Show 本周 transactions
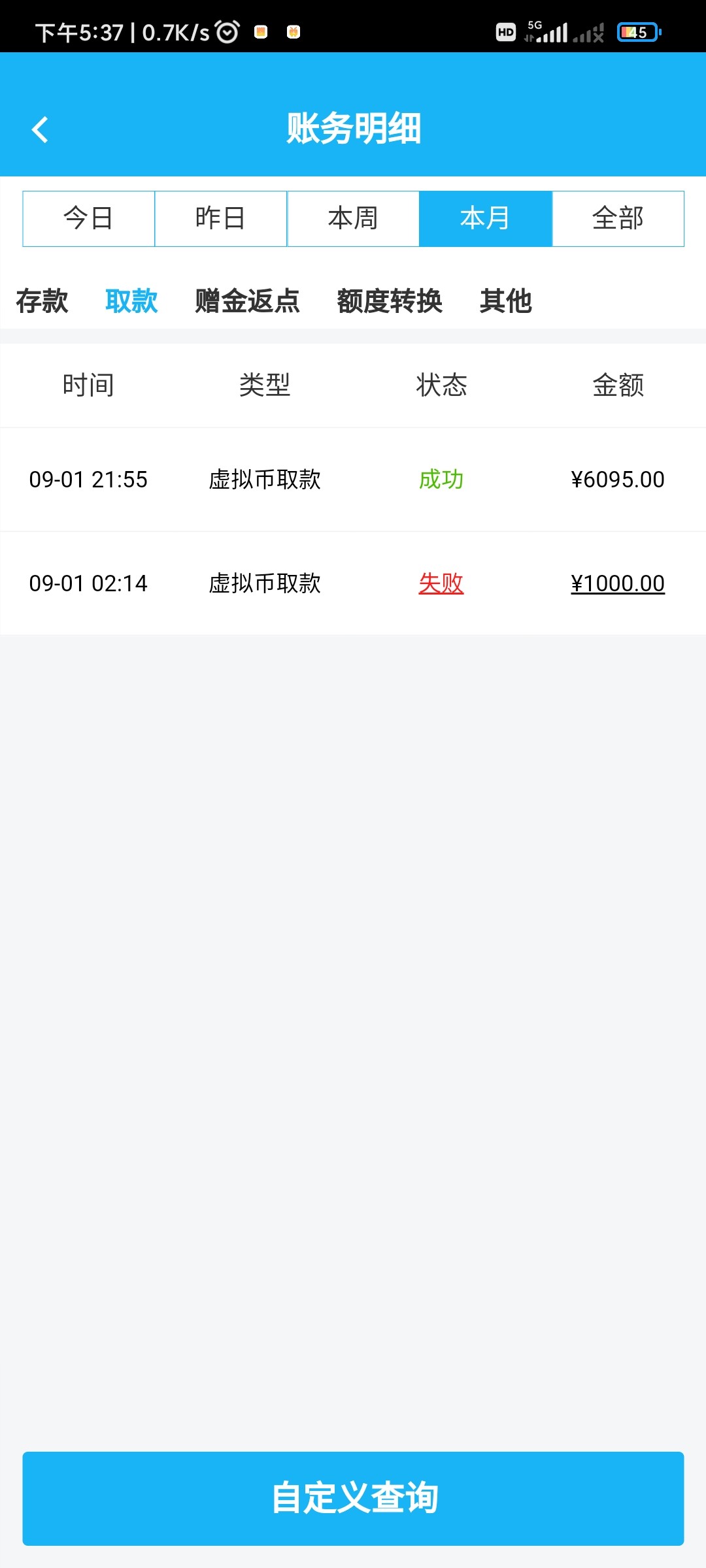This screenshot has height=1568, width=706. click(353, 219)
